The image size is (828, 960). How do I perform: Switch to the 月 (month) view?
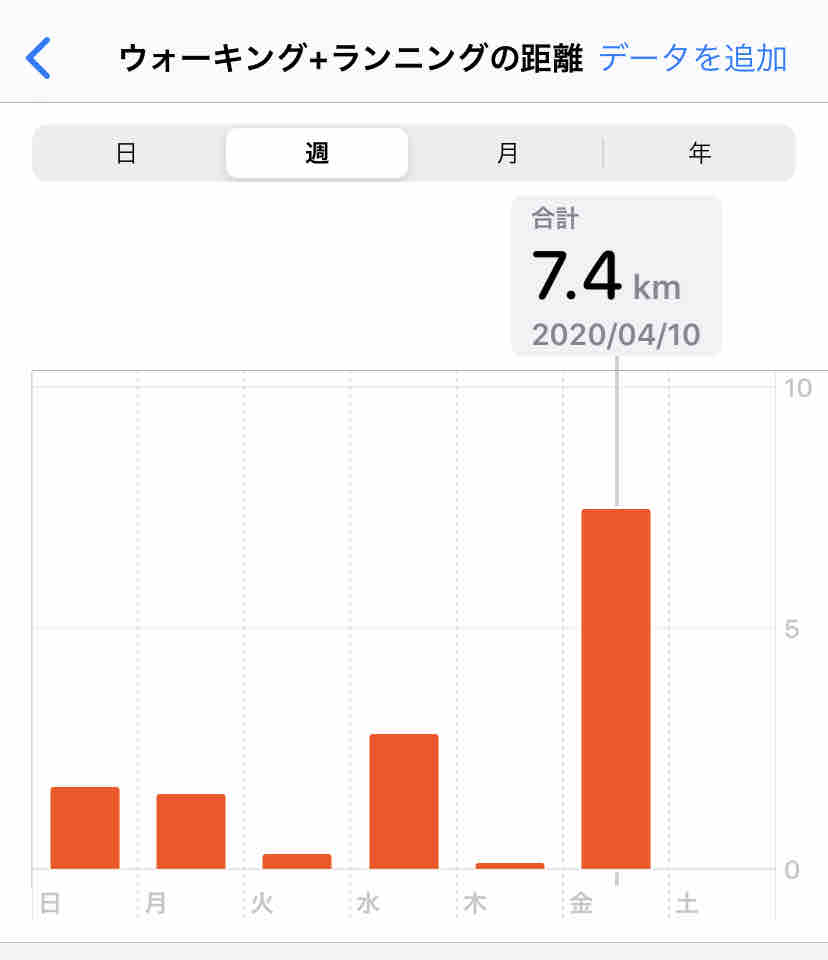[507, 152]
